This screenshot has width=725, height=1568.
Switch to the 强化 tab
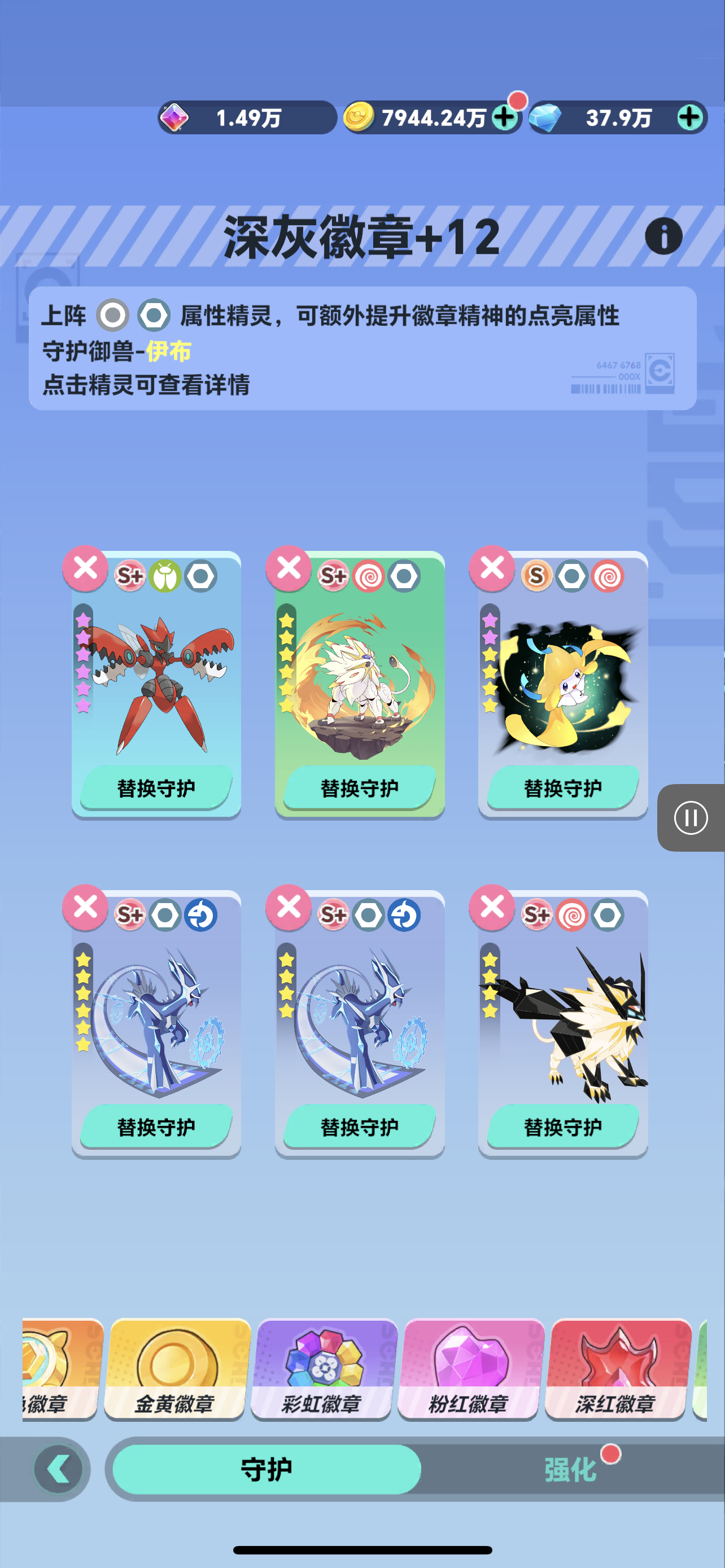click(x=571, y=1469)
